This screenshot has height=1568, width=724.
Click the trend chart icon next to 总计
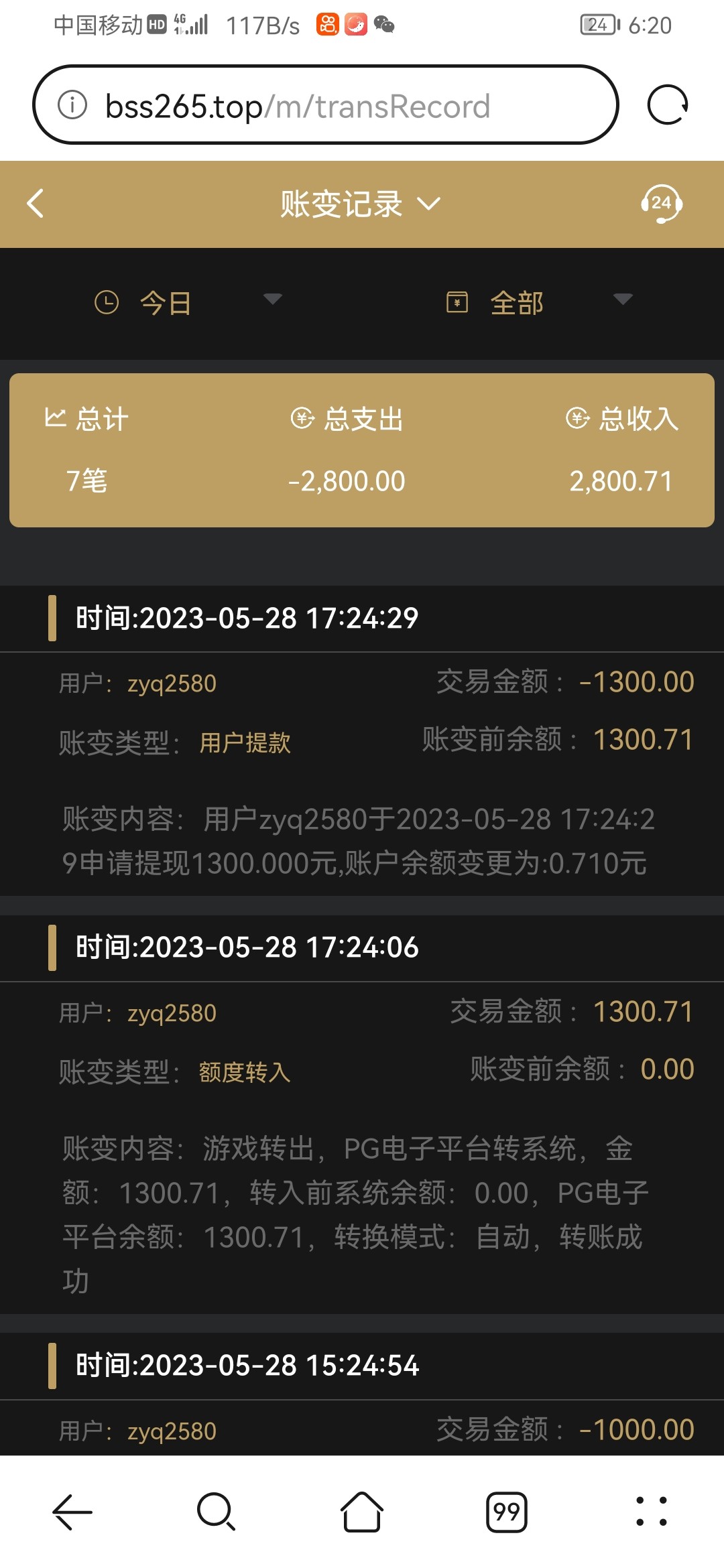56,419
